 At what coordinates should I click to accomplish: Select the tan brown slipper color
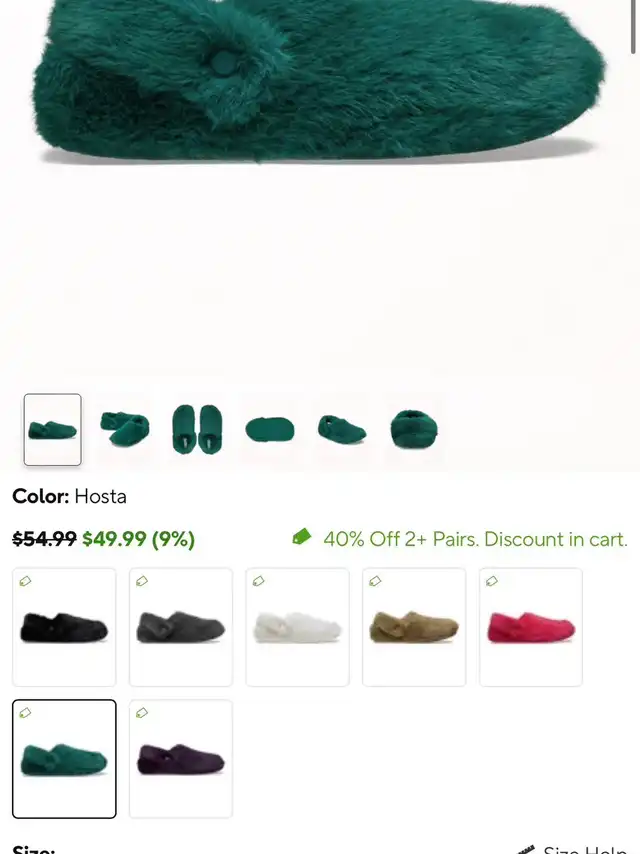coord(414,627)
